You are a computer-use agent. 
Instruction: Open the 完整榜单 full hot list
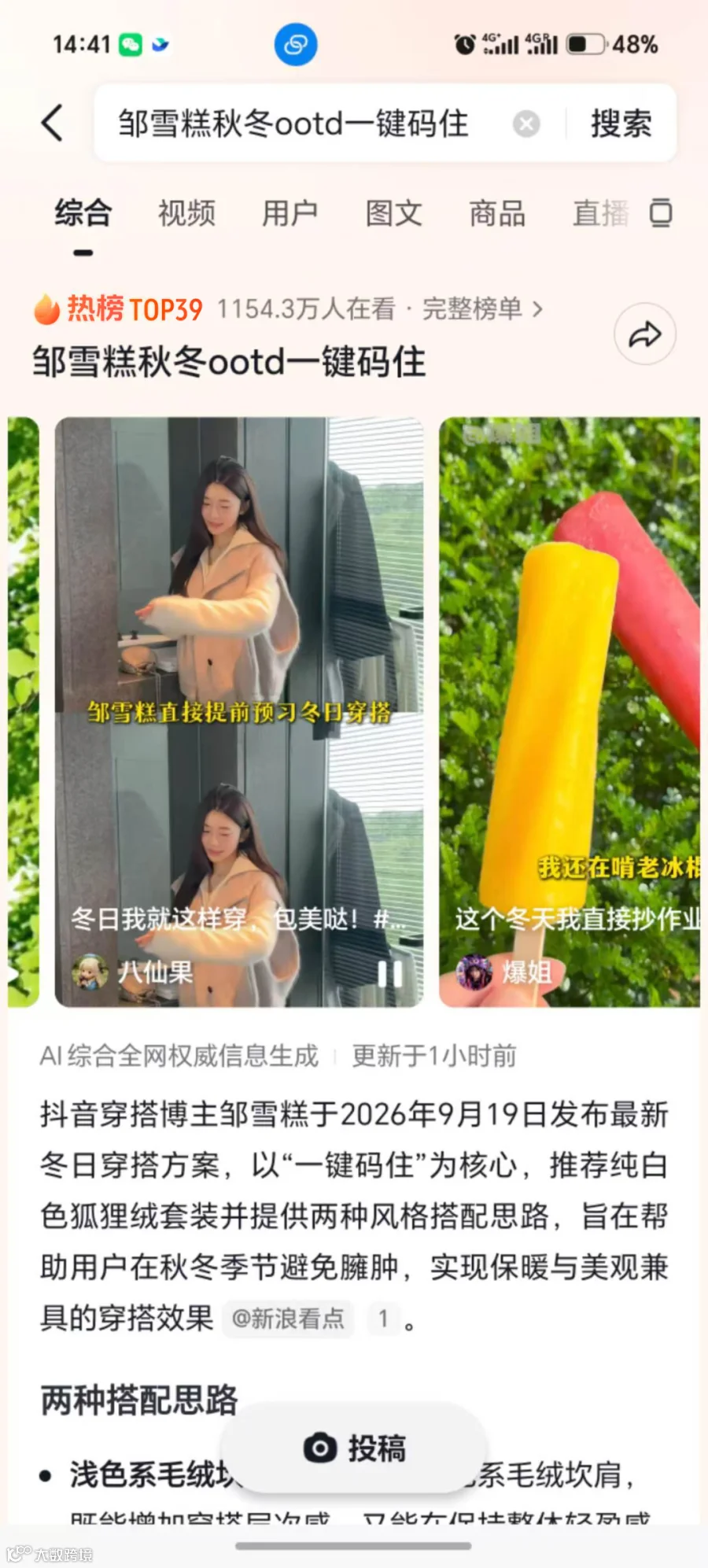pos(482,309)
